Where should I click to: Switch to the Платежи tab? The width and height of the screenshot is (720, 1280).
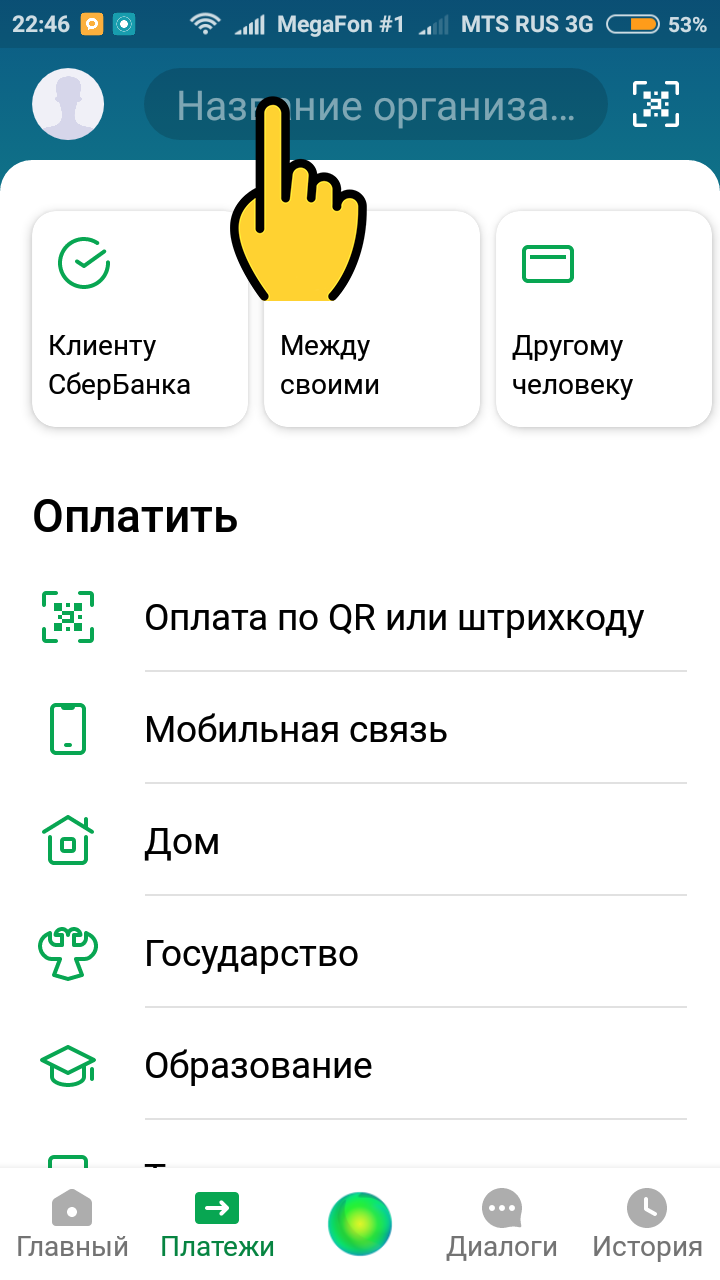click(217, 1224)
